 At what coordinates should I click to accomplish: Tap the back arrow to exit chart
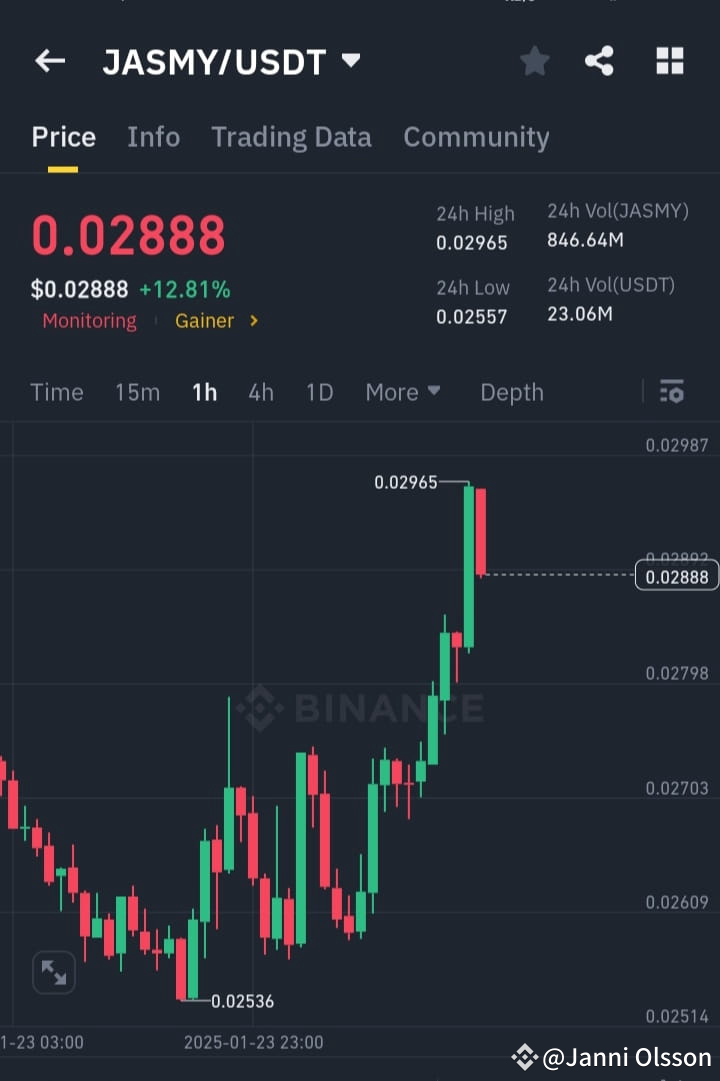[x=49, y=61]
